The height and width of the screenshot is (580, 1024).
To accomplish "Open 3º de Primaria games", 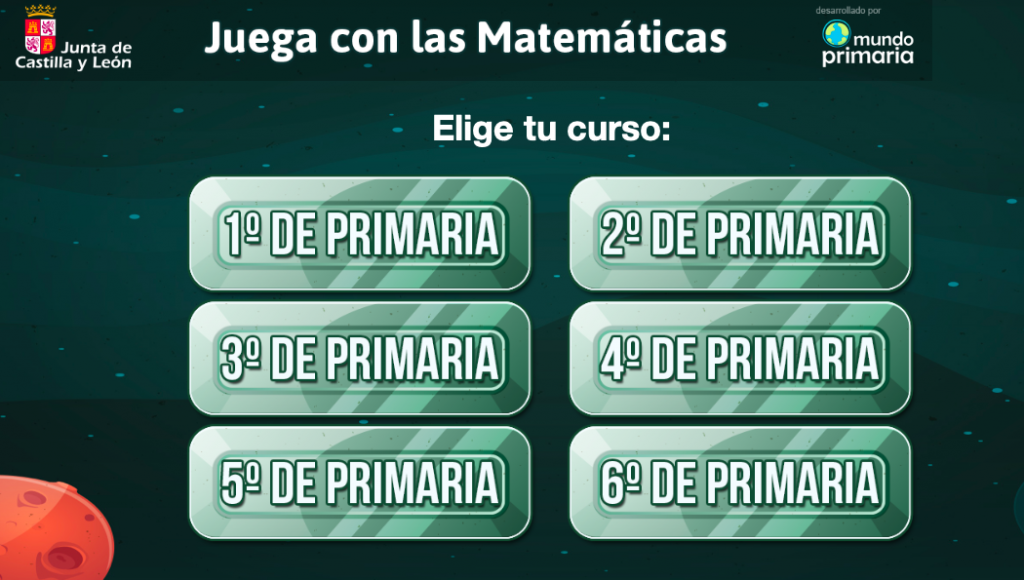I will pos(359,358).
